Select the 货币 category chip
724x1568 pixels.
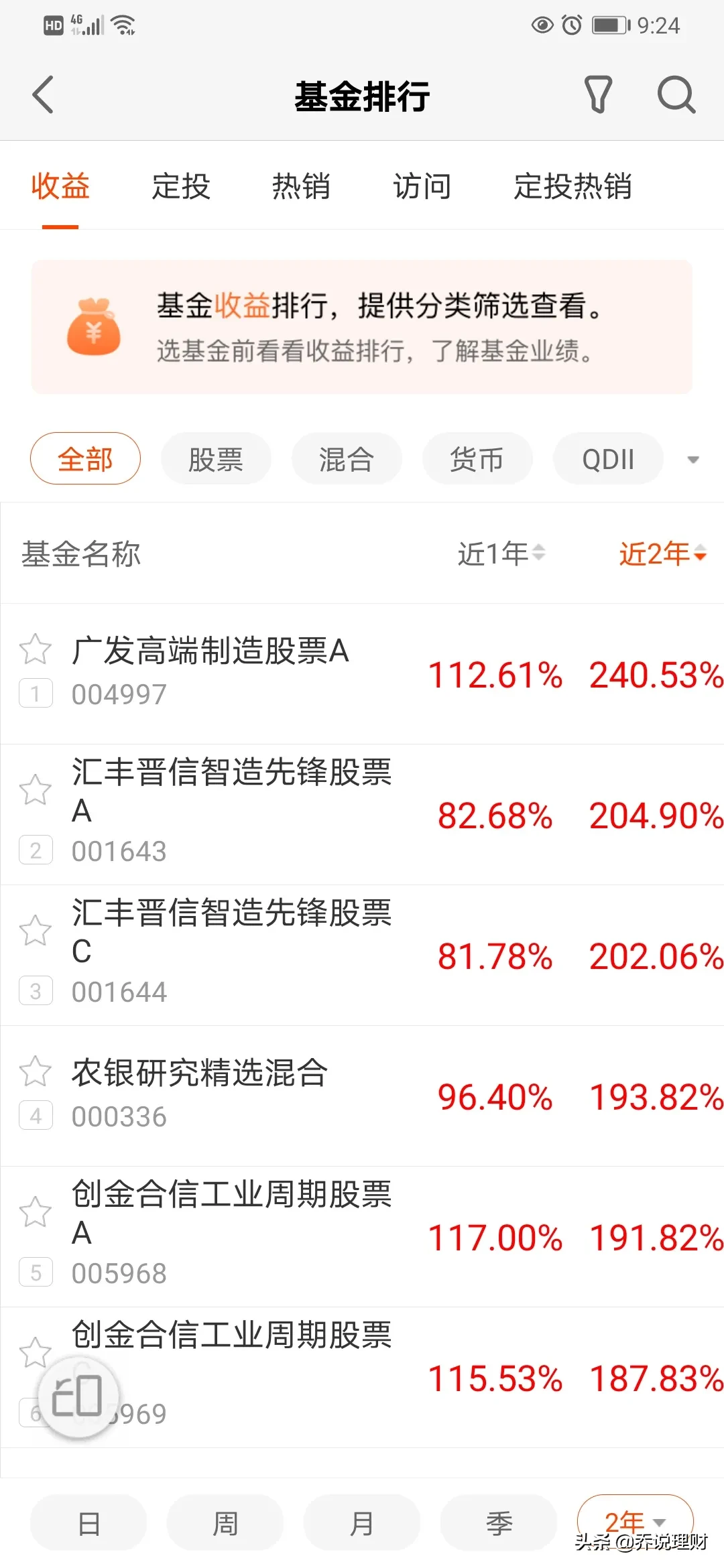click(x=477, y=459)
